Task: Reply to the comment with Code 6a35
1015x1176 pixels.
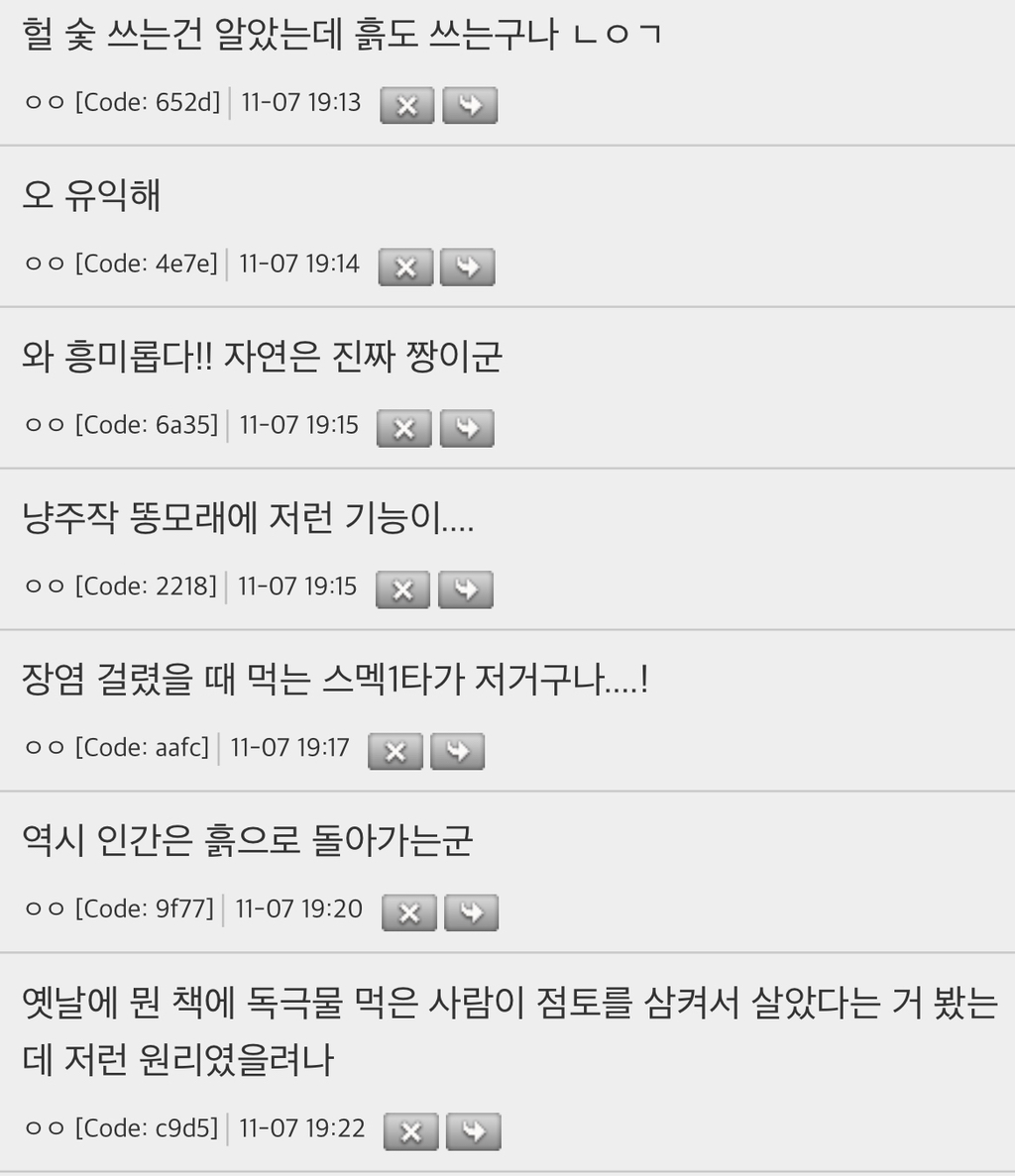Action: coord(467,428)
